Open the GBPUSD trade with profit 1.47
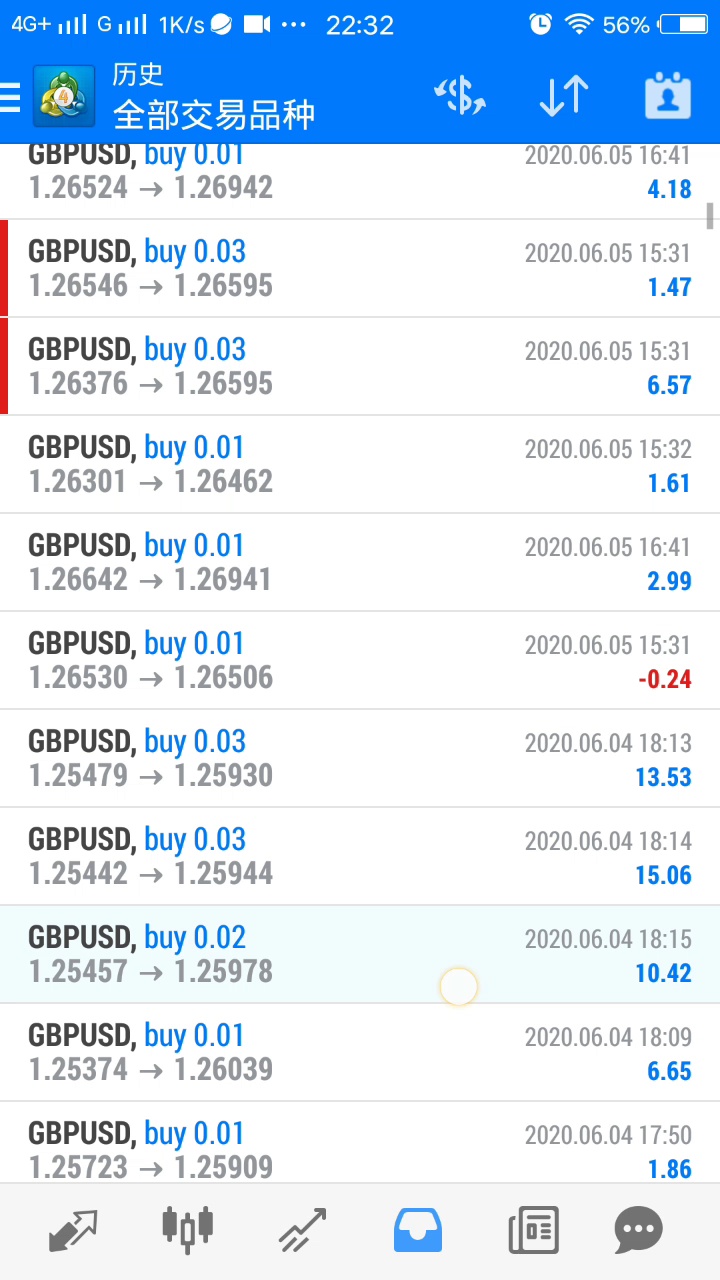Image resolution: width=720 pixels, height=1280 pixels. point(360,268)
